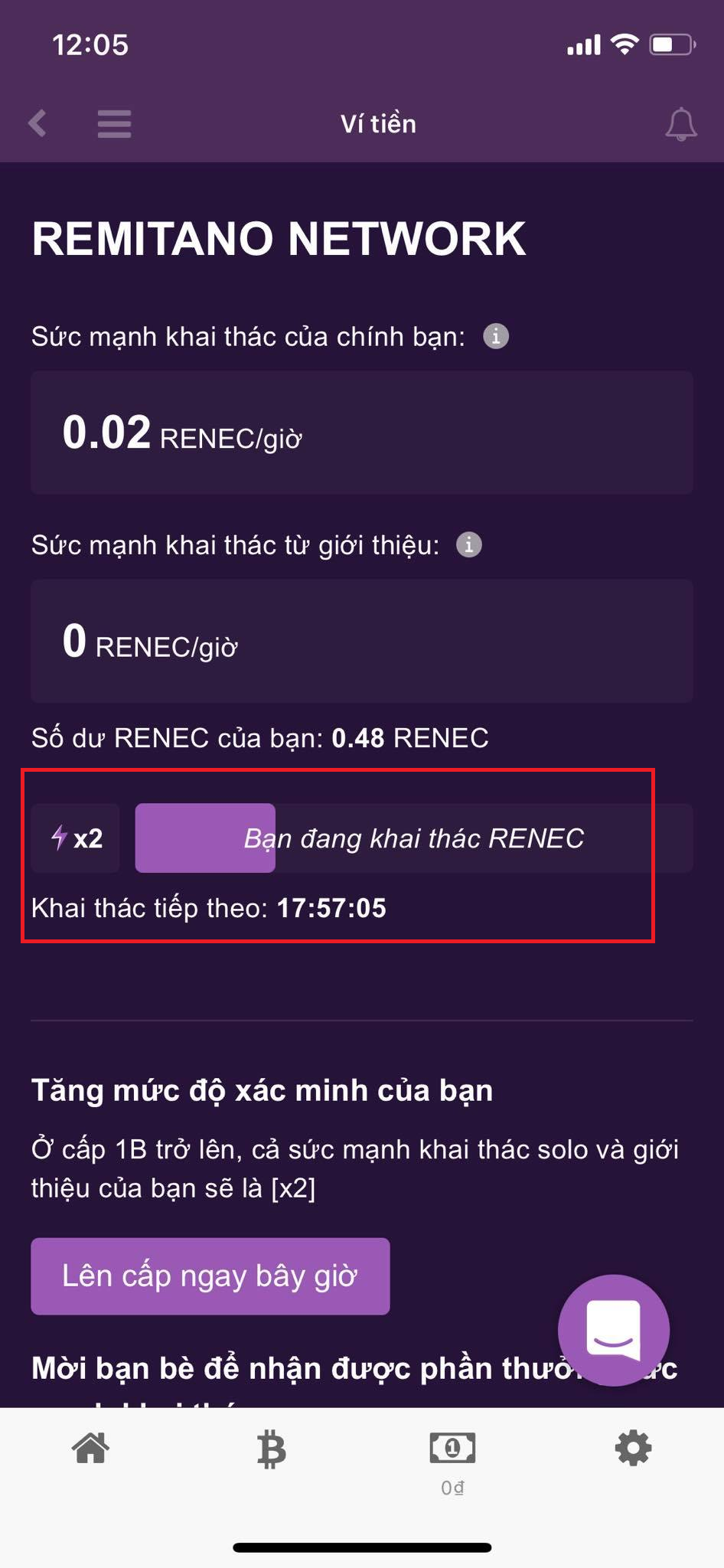Screen dimensions: 724x1568
Task: Tap the x2 lightning boost badge
Action: tap(75, 838)
